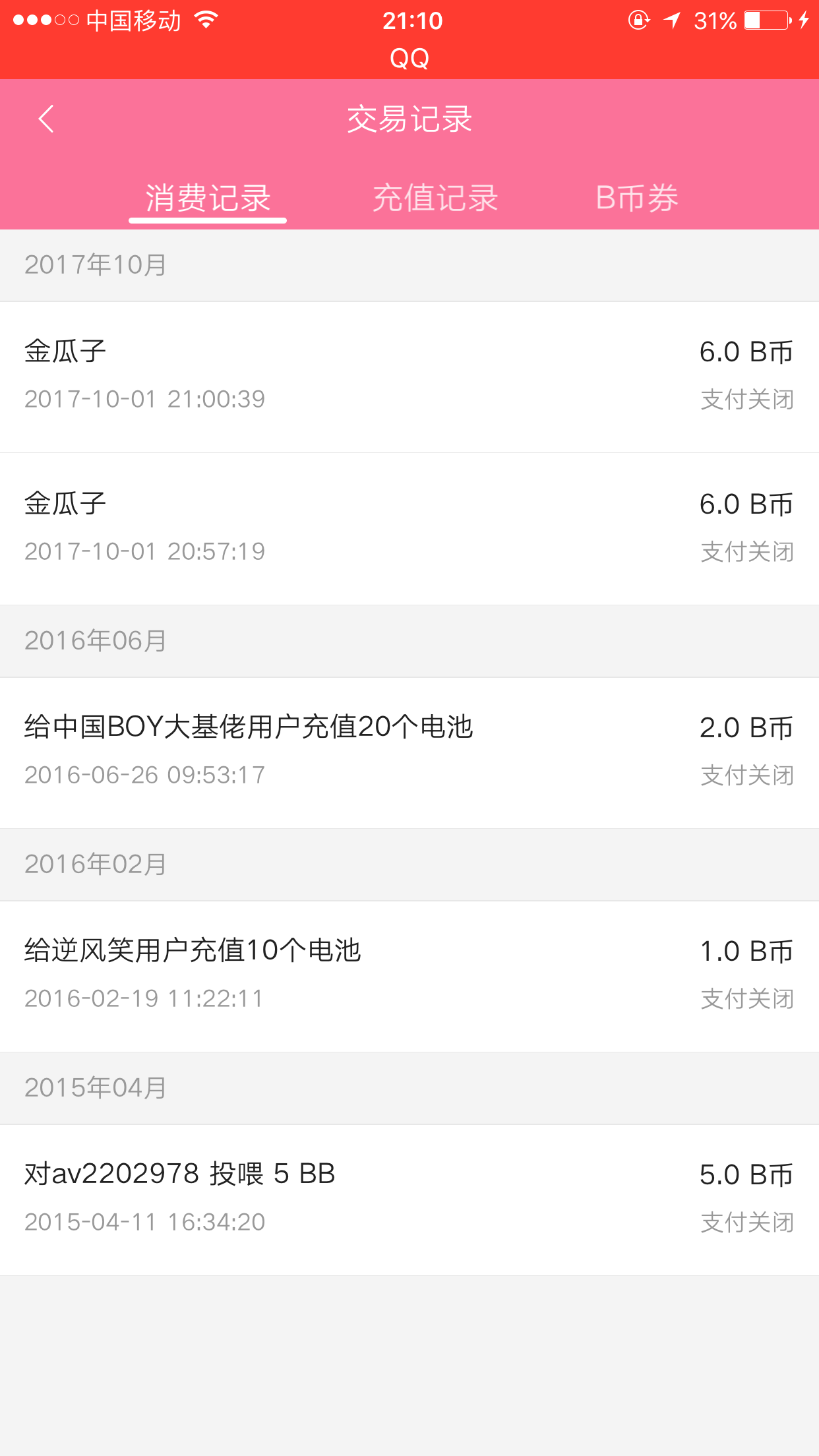Viewport: 819px width, 1456px height.
Task: Switch to the 充值记录 tab
Action: (x=435, y=198)
